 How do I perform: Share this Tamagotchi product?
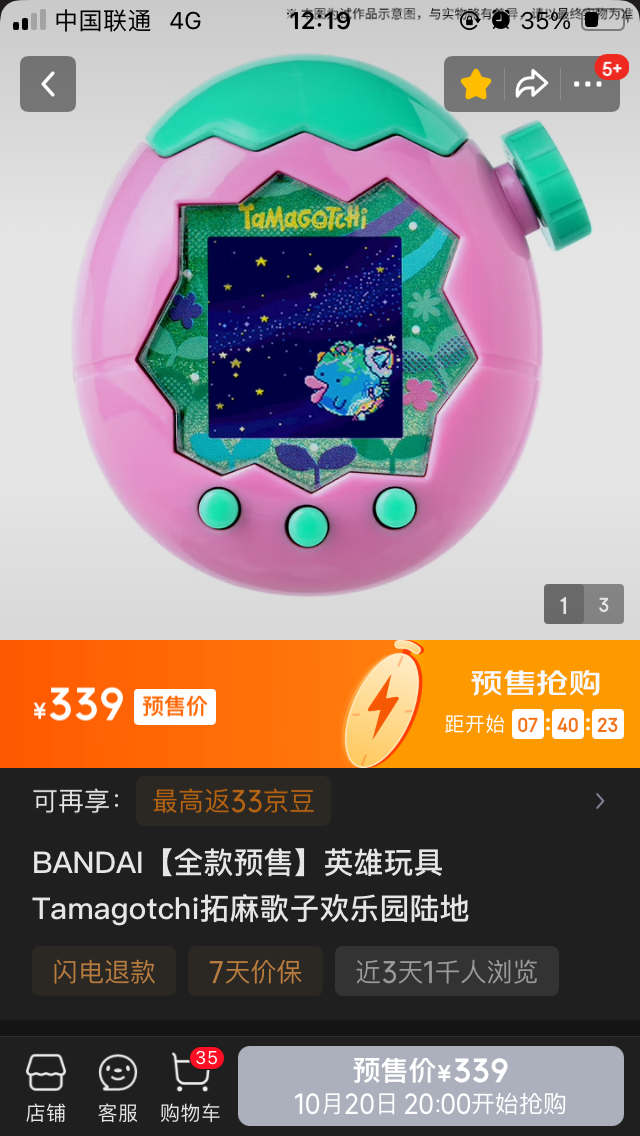coord(531,85)
